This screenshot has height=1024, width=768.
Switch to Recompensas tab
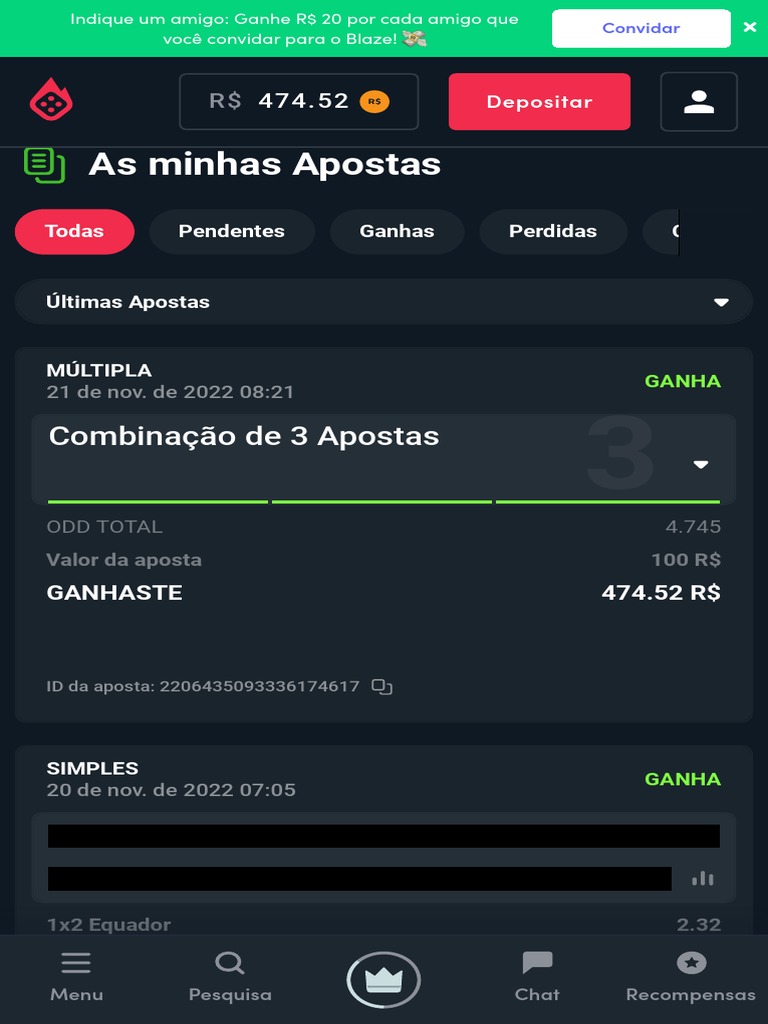tap(690, 976)
